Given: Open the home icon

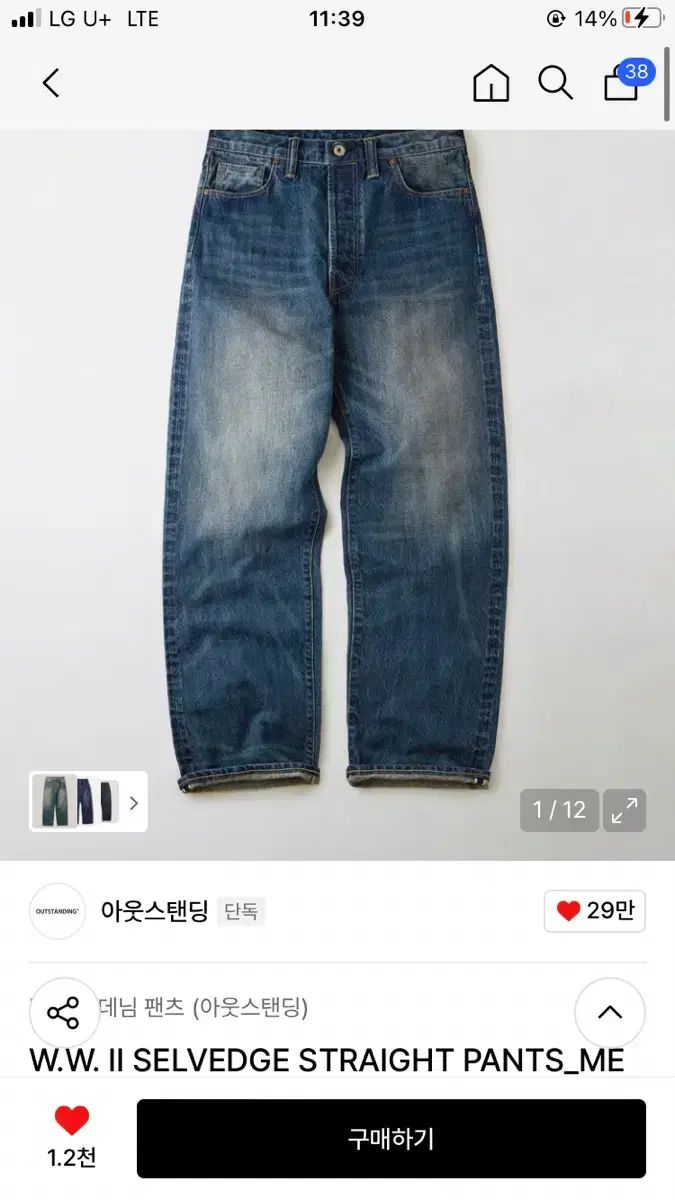Looking at the screenshot, I should tap(490, 83).
